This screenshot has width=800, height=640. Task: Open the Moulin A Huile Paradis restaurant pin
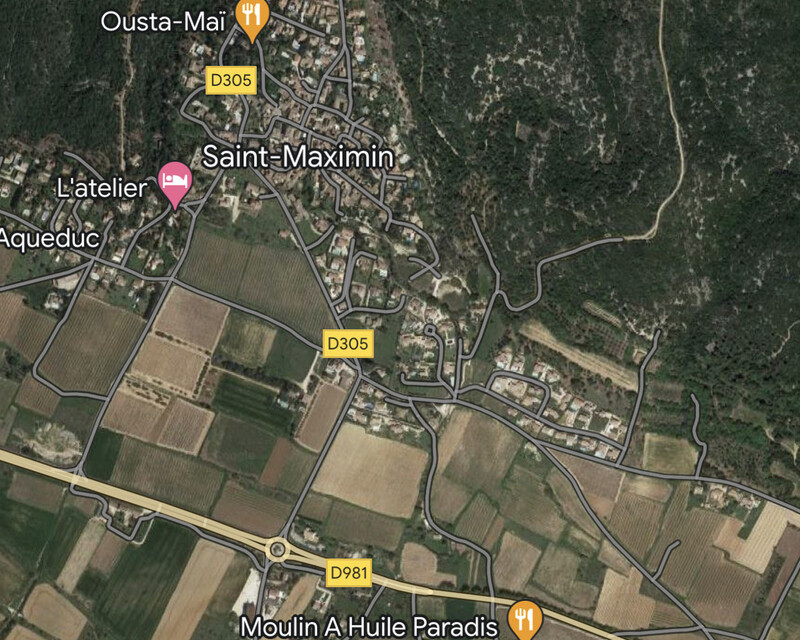pyautogui.click(x=520, y=619)
